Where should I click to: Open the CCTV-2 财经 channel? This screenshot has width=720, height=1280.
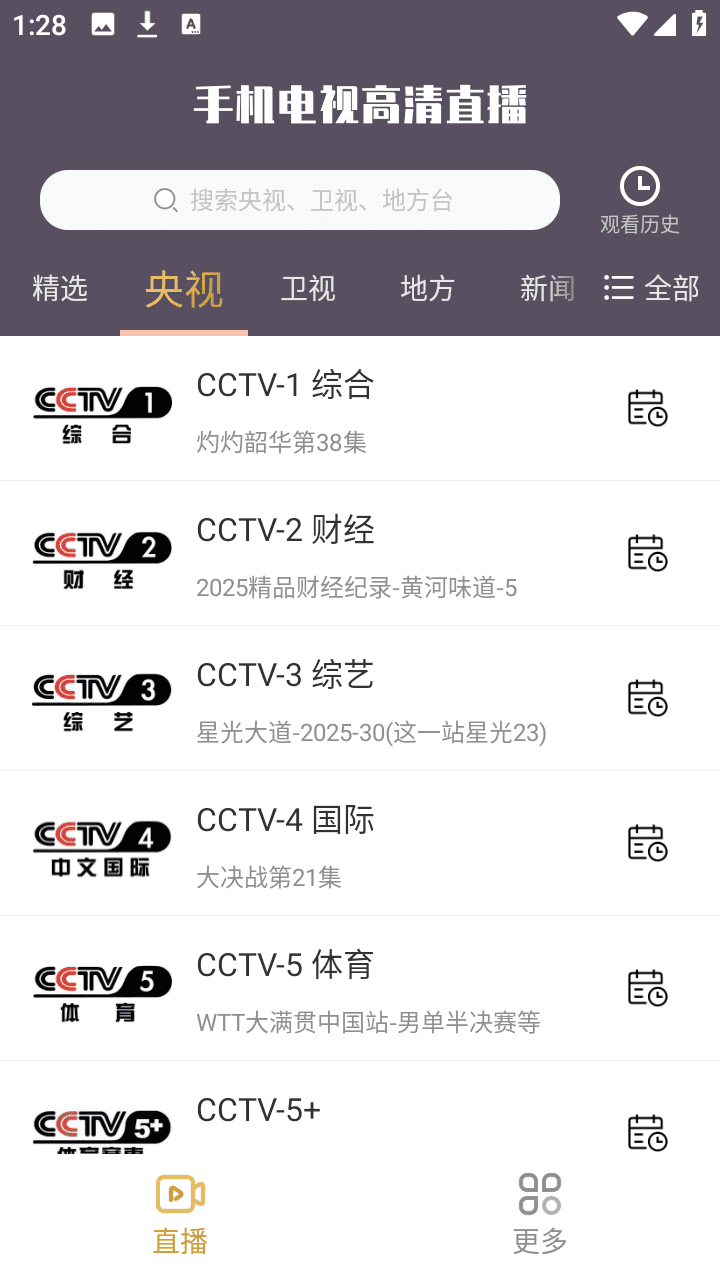point(300,554)
